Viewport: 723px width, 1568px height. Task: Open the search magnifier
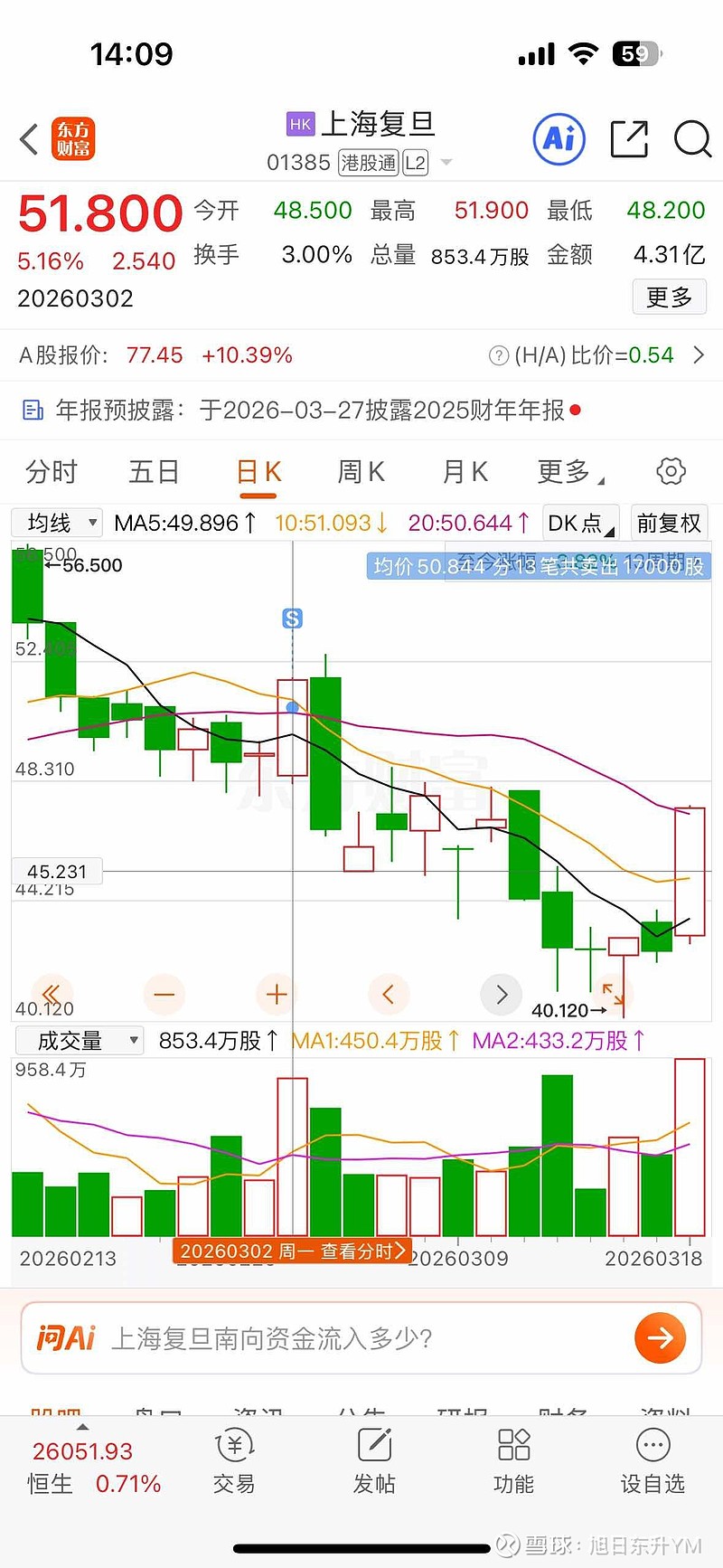click(692, 139)
